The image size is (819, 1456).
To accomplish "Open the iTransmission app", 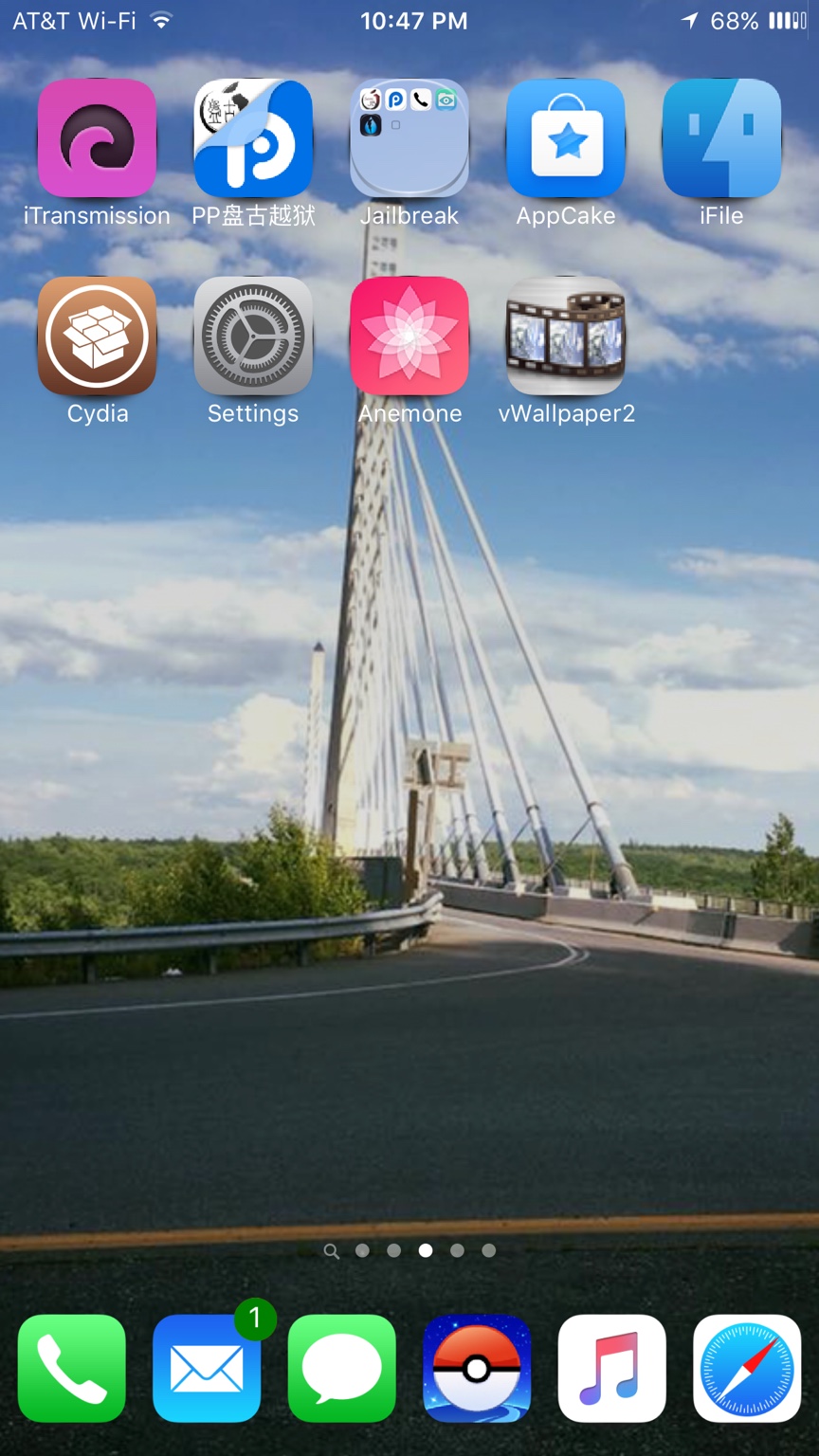I will click(x=97, y=138).
